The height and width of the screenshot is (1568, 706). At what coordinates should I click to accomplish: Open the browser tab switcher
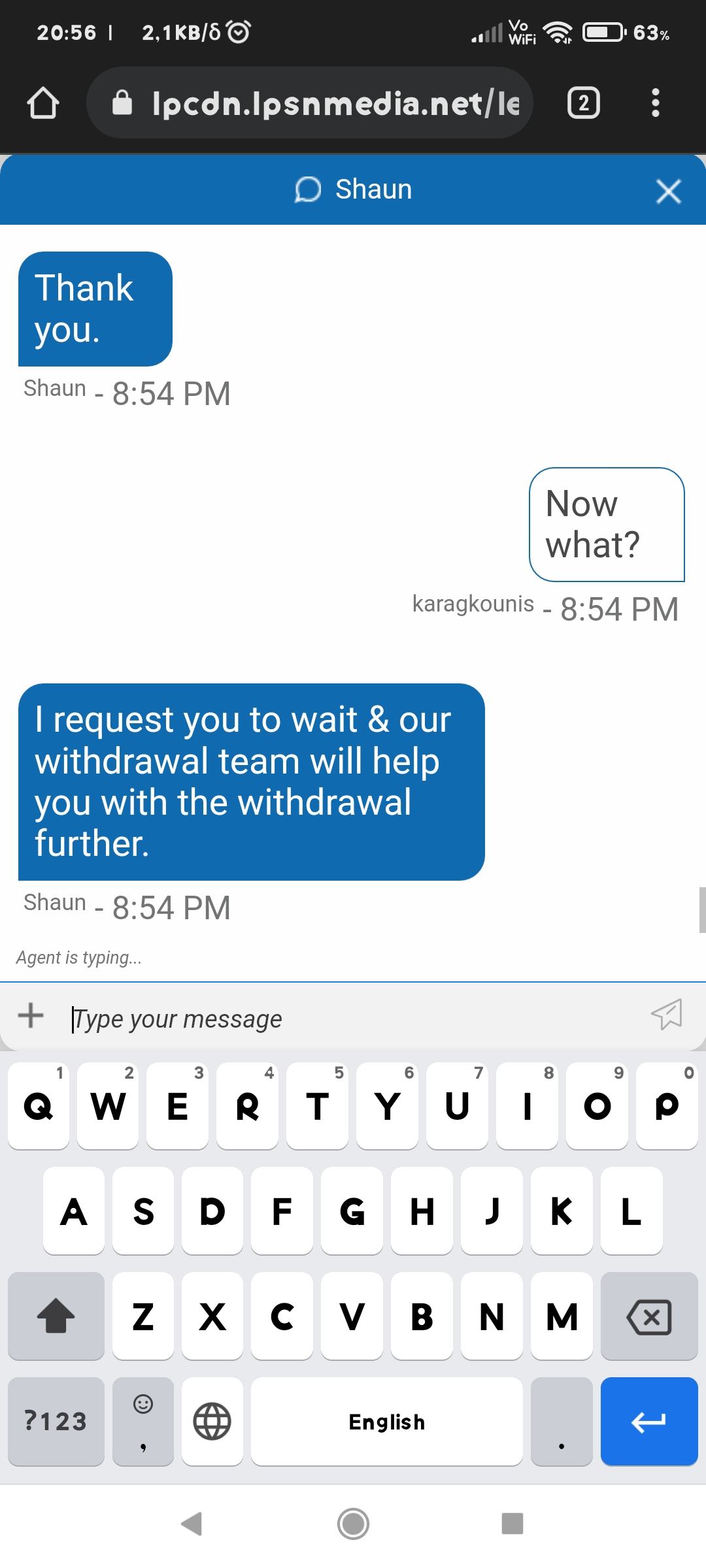tap(583, 103)
